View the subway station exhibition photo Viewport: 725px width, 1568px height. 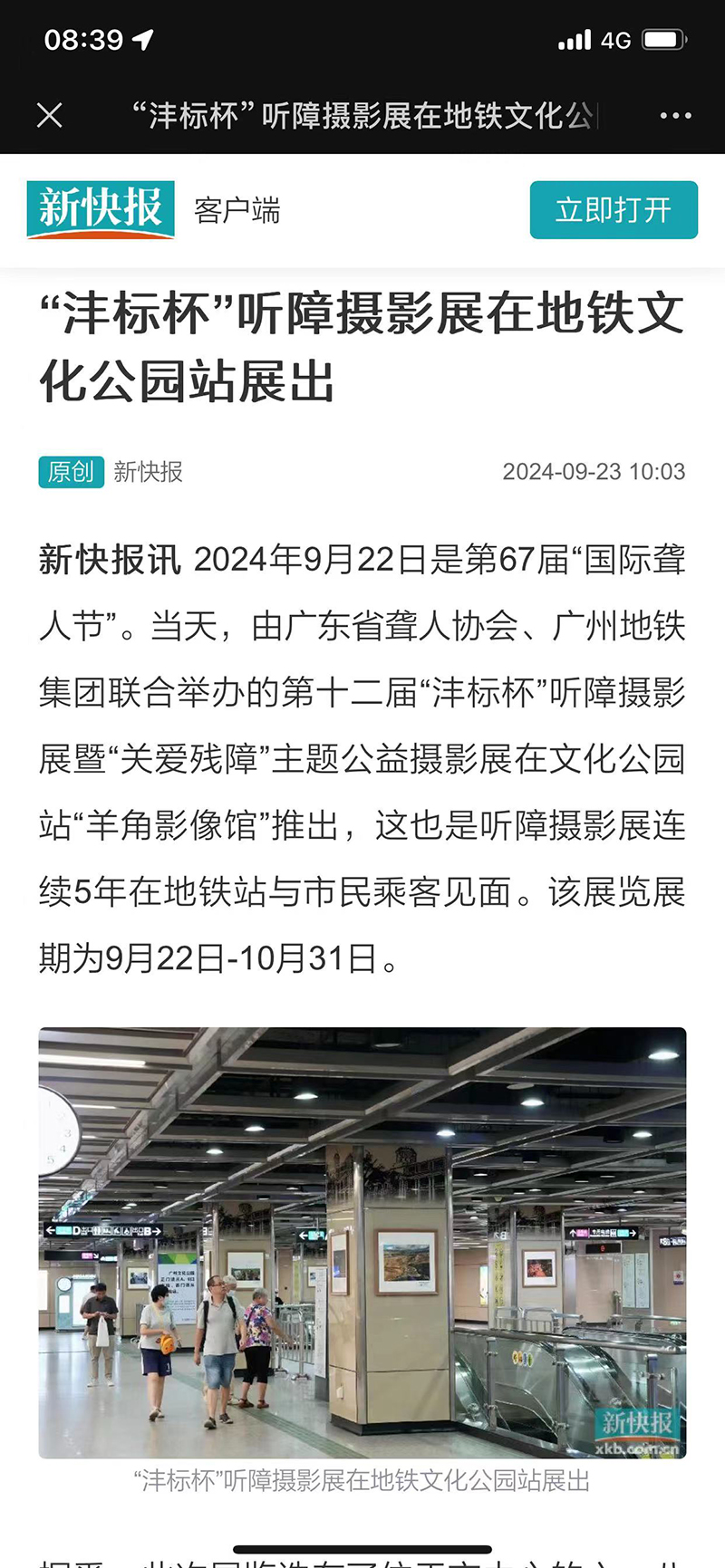[x=362, y=1242]
